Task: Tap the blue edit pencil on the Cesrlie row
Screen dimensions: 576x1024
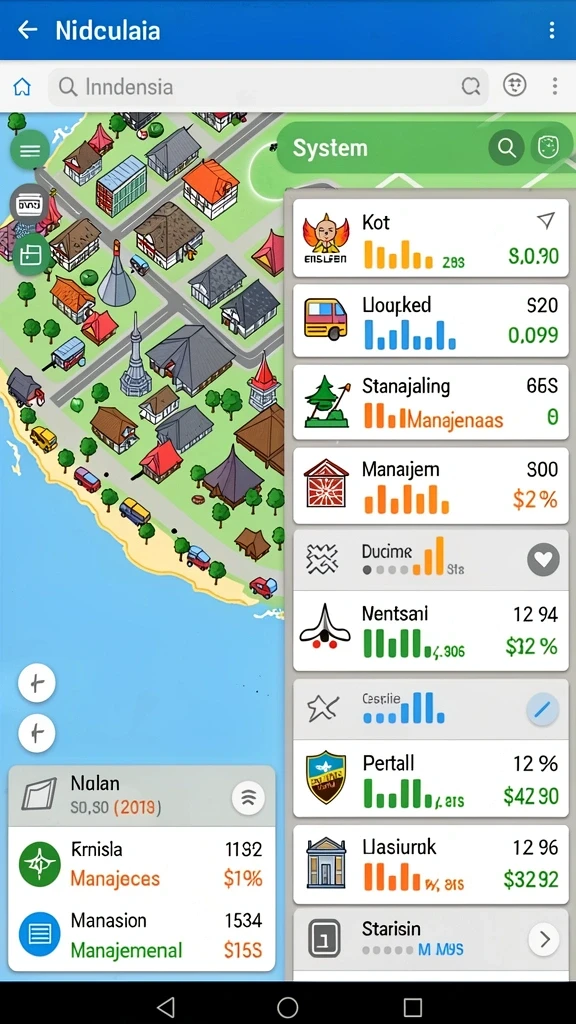Action: click(543, 709)
